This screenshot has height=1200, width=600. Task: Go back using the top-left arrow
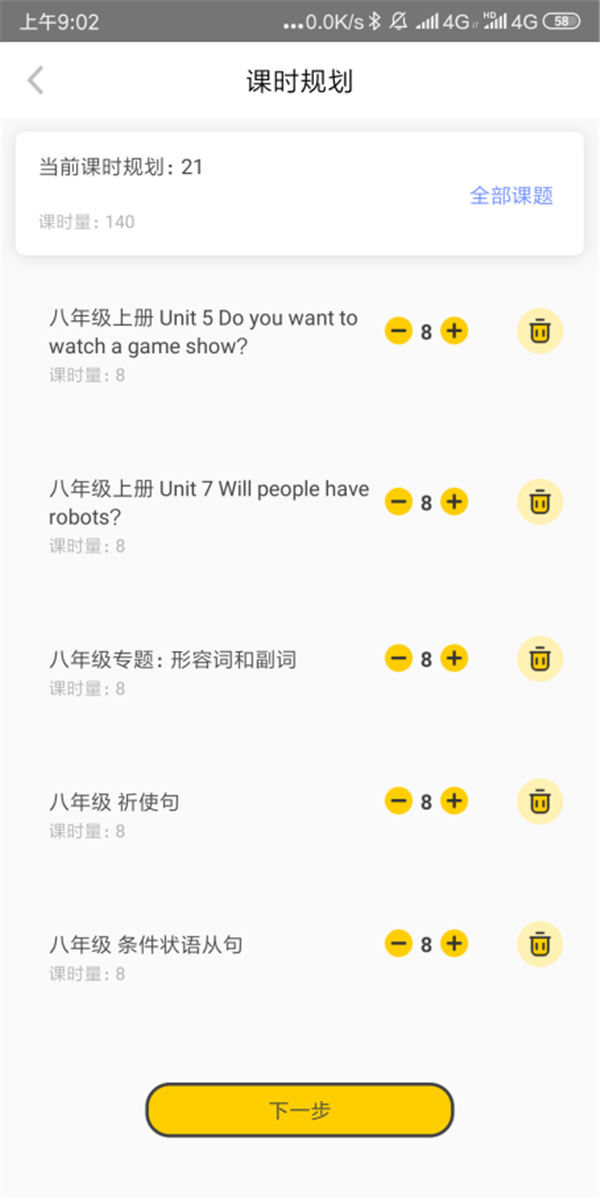[x=36, y=80]
